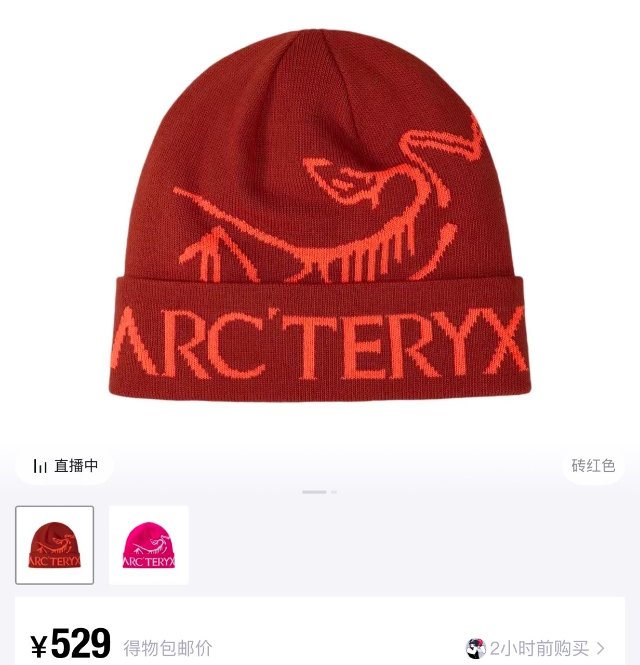Open the 直播中 live stream badge
Image resolution: width=640 pixels, height=665 pixels.
[x=66, y=465]
